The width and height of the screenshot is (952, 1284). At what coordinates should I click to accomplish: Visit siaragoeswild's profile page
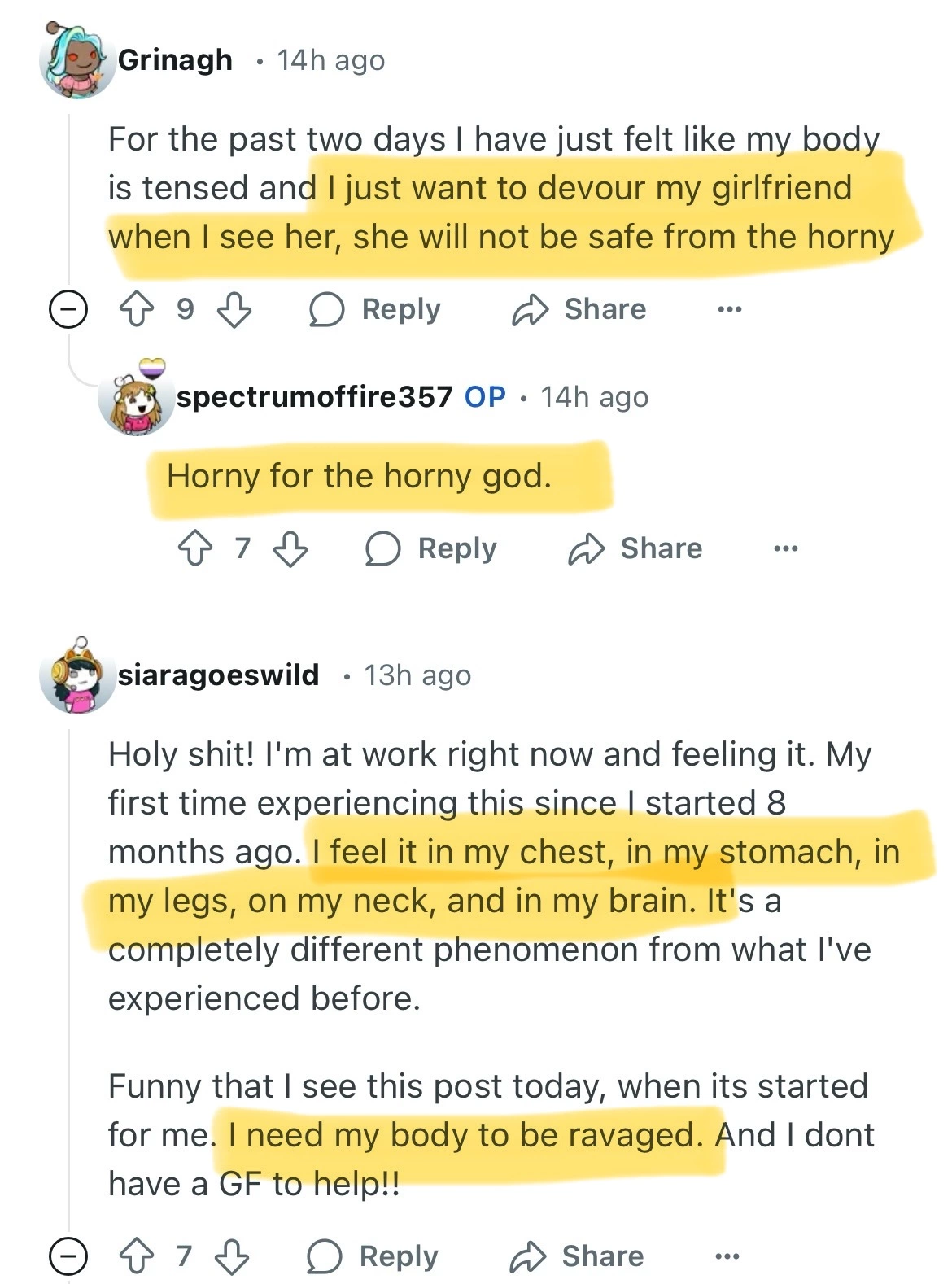(218, 675)
